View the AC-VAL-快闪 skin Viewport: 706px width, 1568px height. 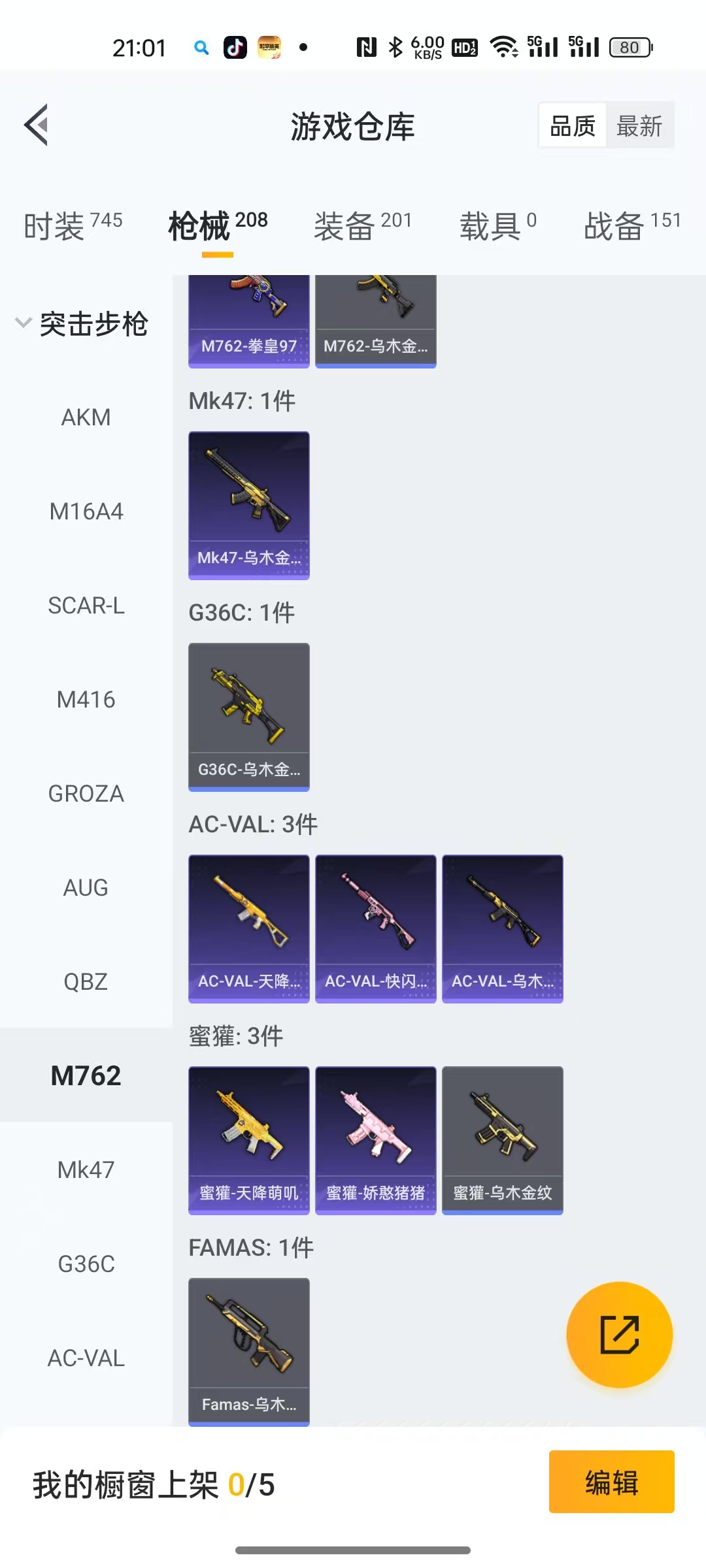coord(375,928)
